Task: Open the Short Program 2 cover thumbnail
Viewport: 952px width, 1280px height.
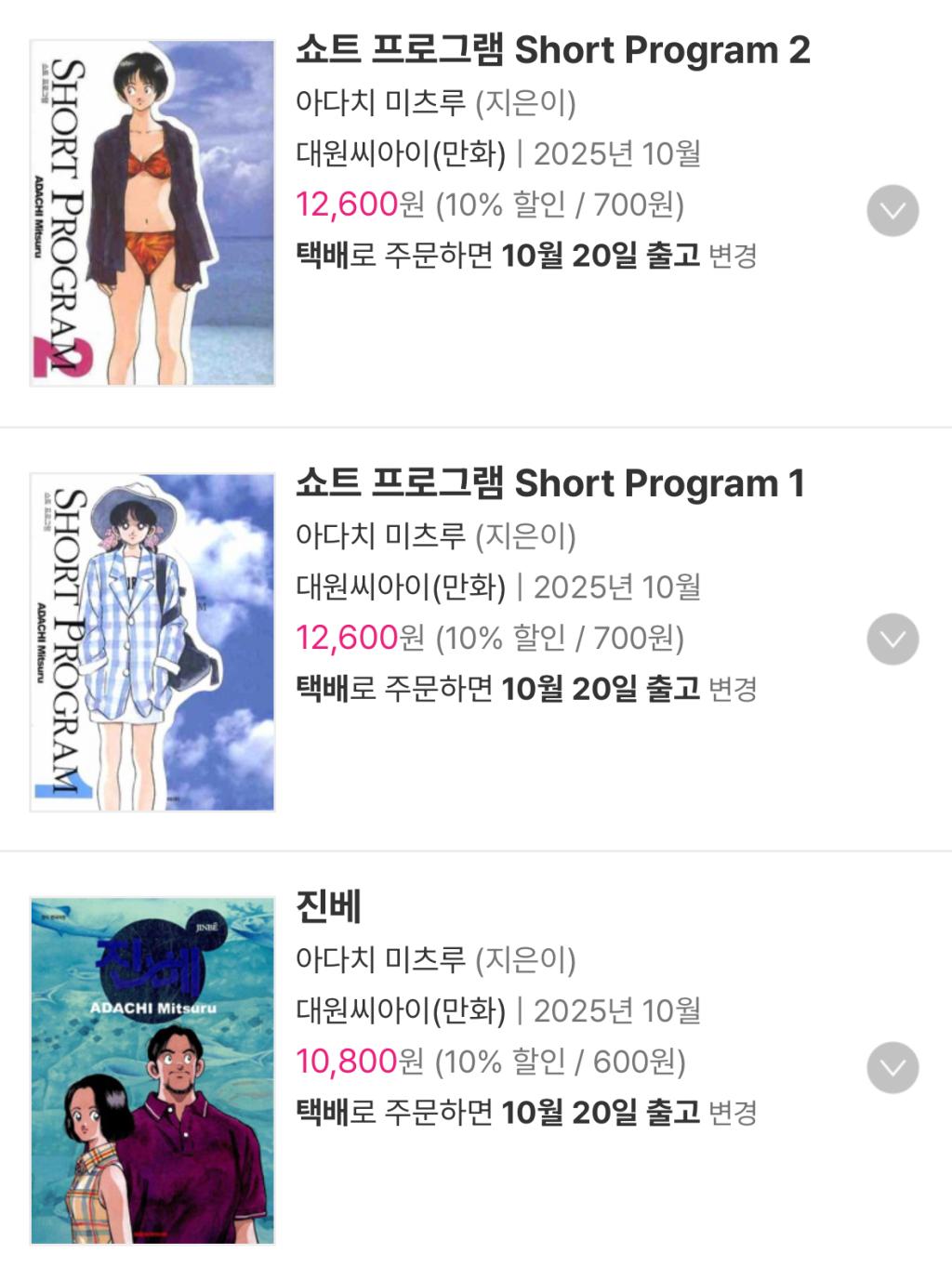Action: pos(152,212)
